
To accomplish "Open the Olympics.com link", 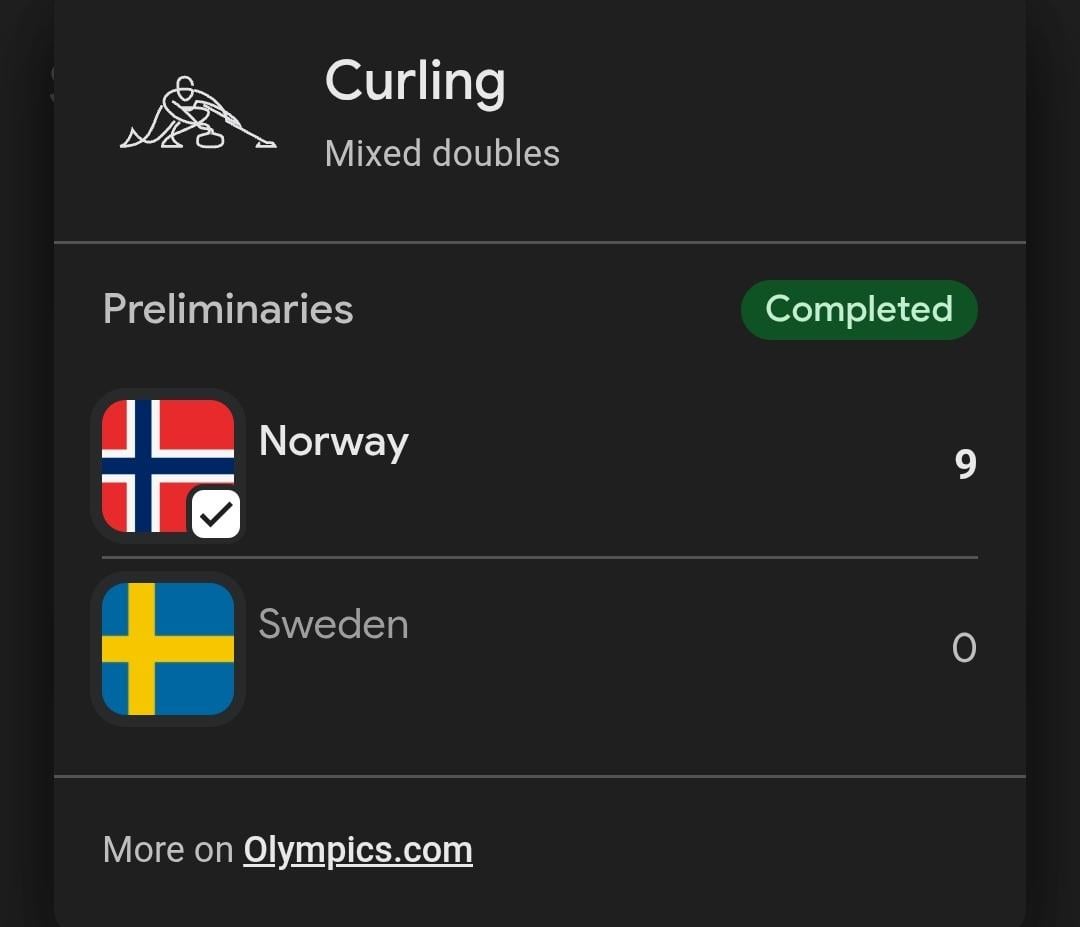I will pos(357,850).
